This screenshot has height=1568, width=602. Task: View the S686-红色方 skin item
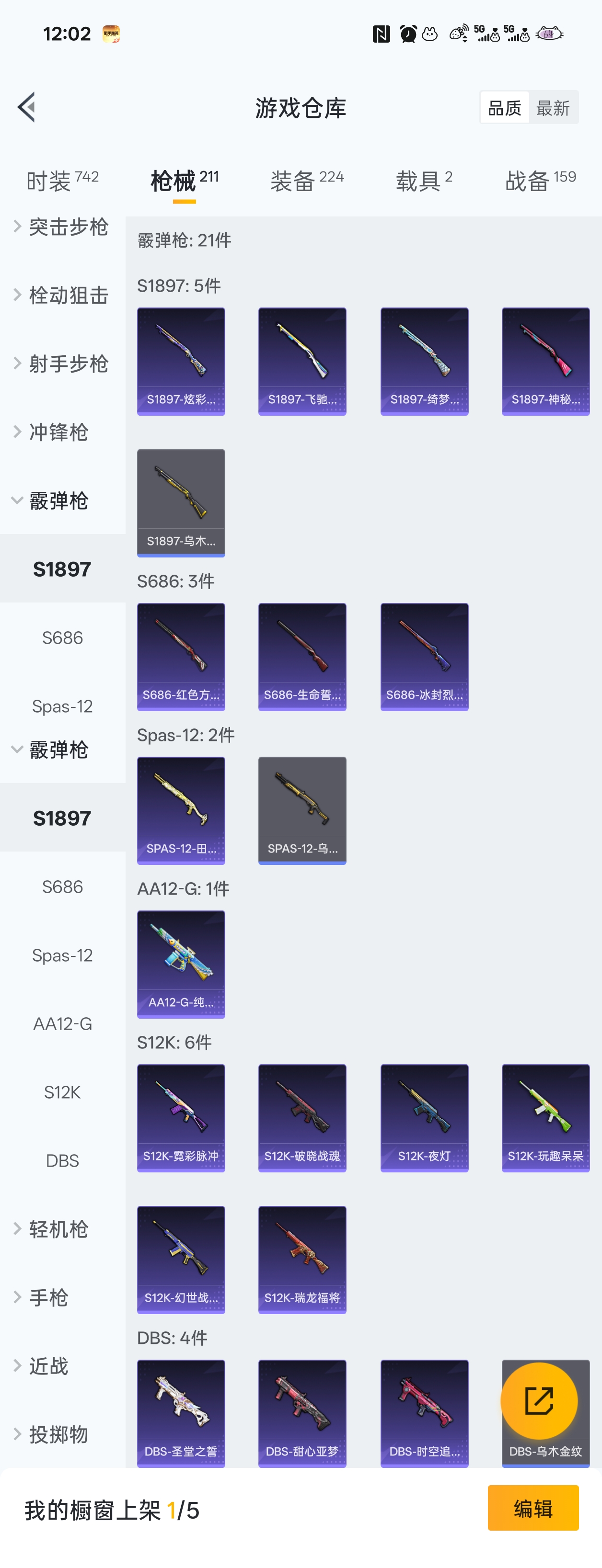click(181, 656)
